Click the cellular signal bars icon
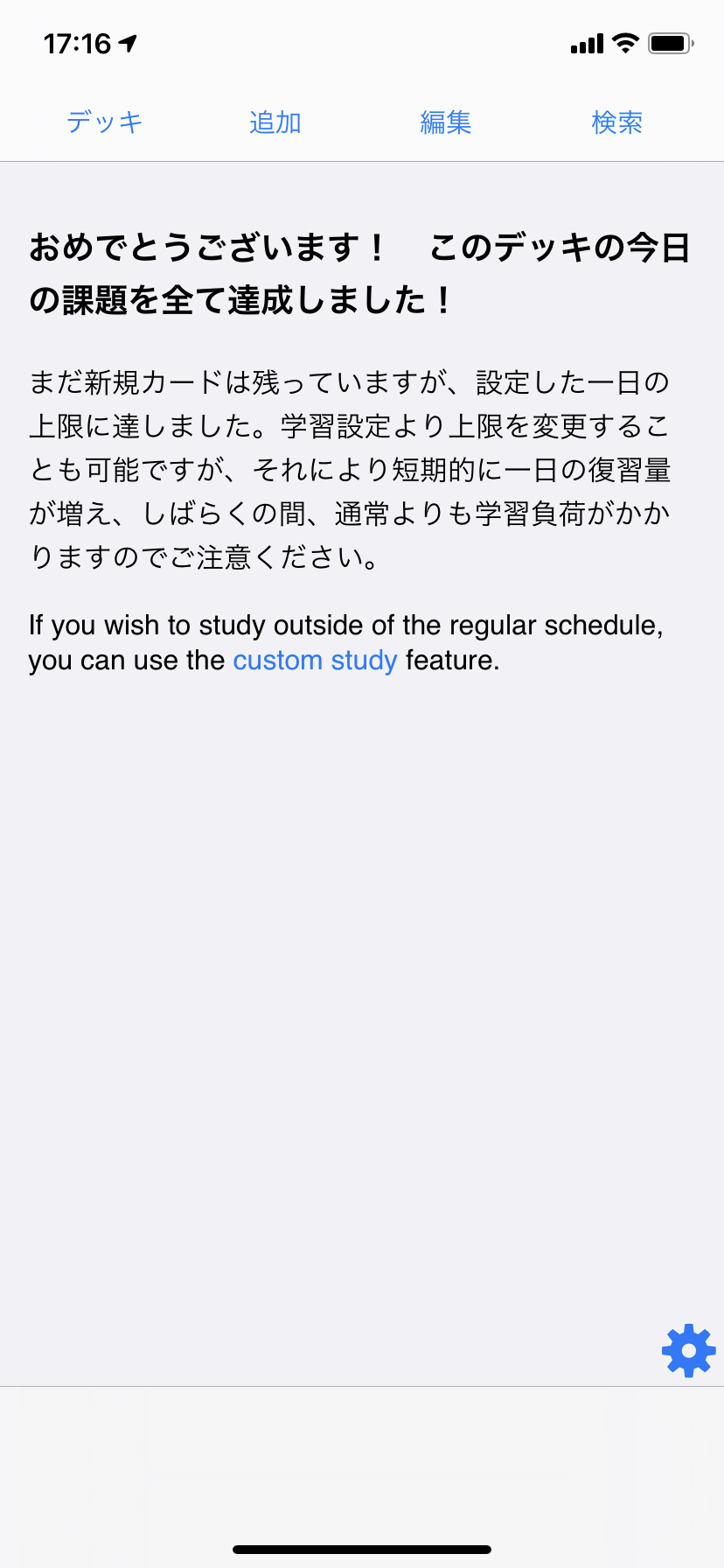724x1568 pixels. tap(587, 42)
